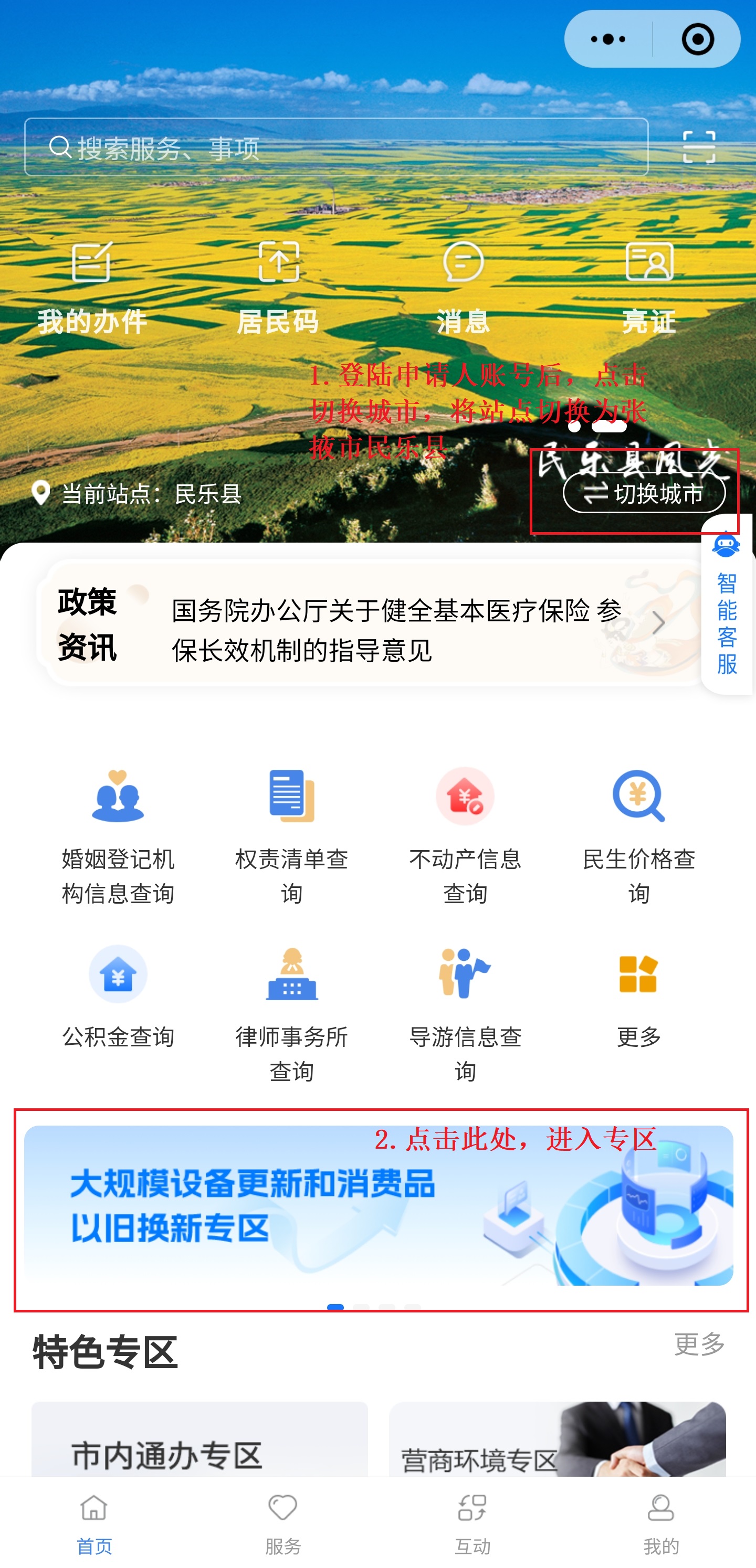The width and height of the screenshot is (756, 1568).
Task: Open 婚姻登记机构信息查询
Action: pos(118,837)
